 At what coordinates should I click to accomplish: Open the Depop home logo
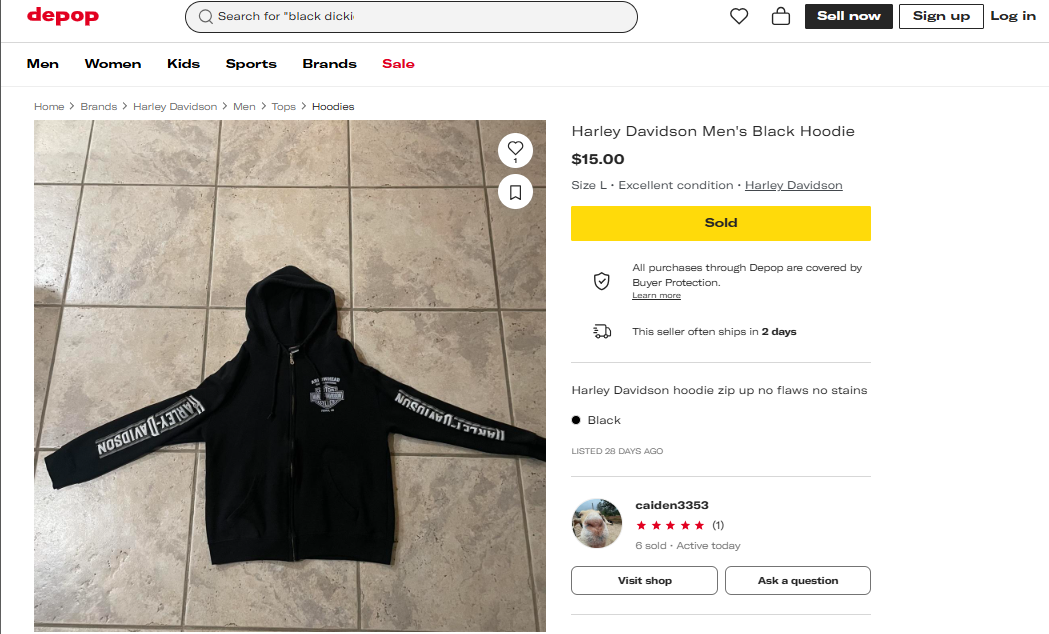point(62,16)
